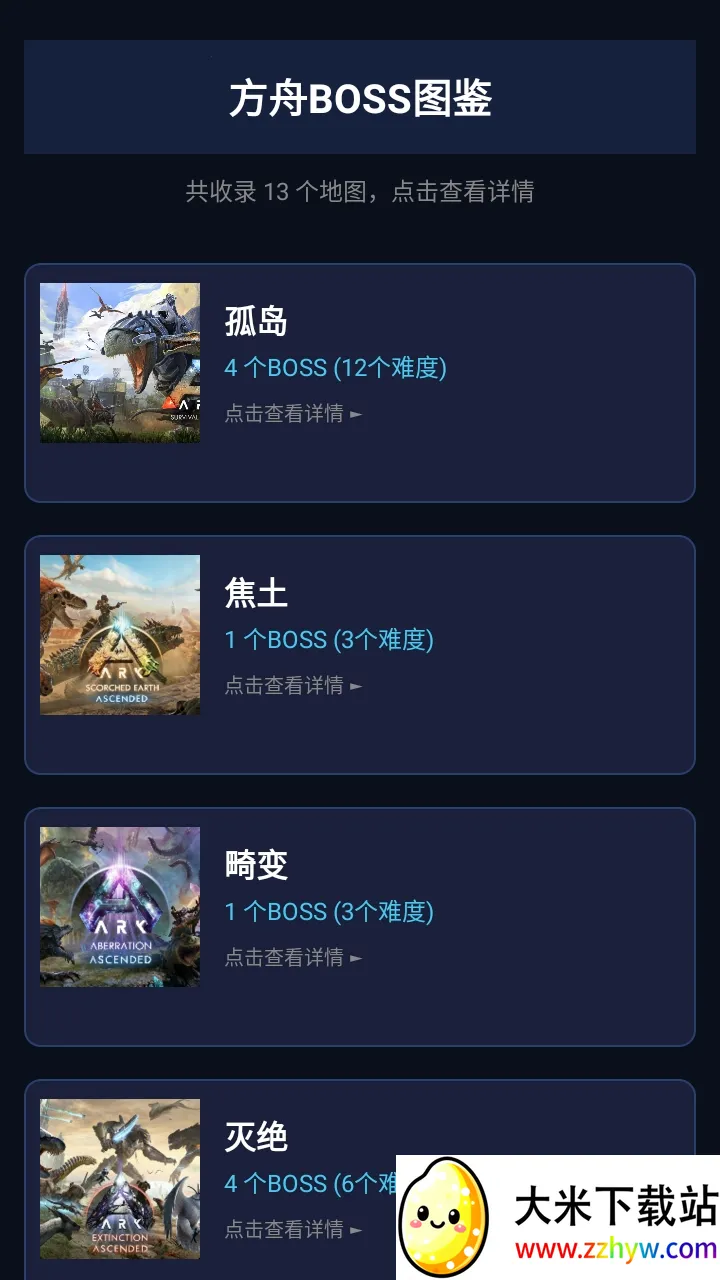Click 点击查看详情 link on 畸变 card
The image size is (720, 1280).
285,957
